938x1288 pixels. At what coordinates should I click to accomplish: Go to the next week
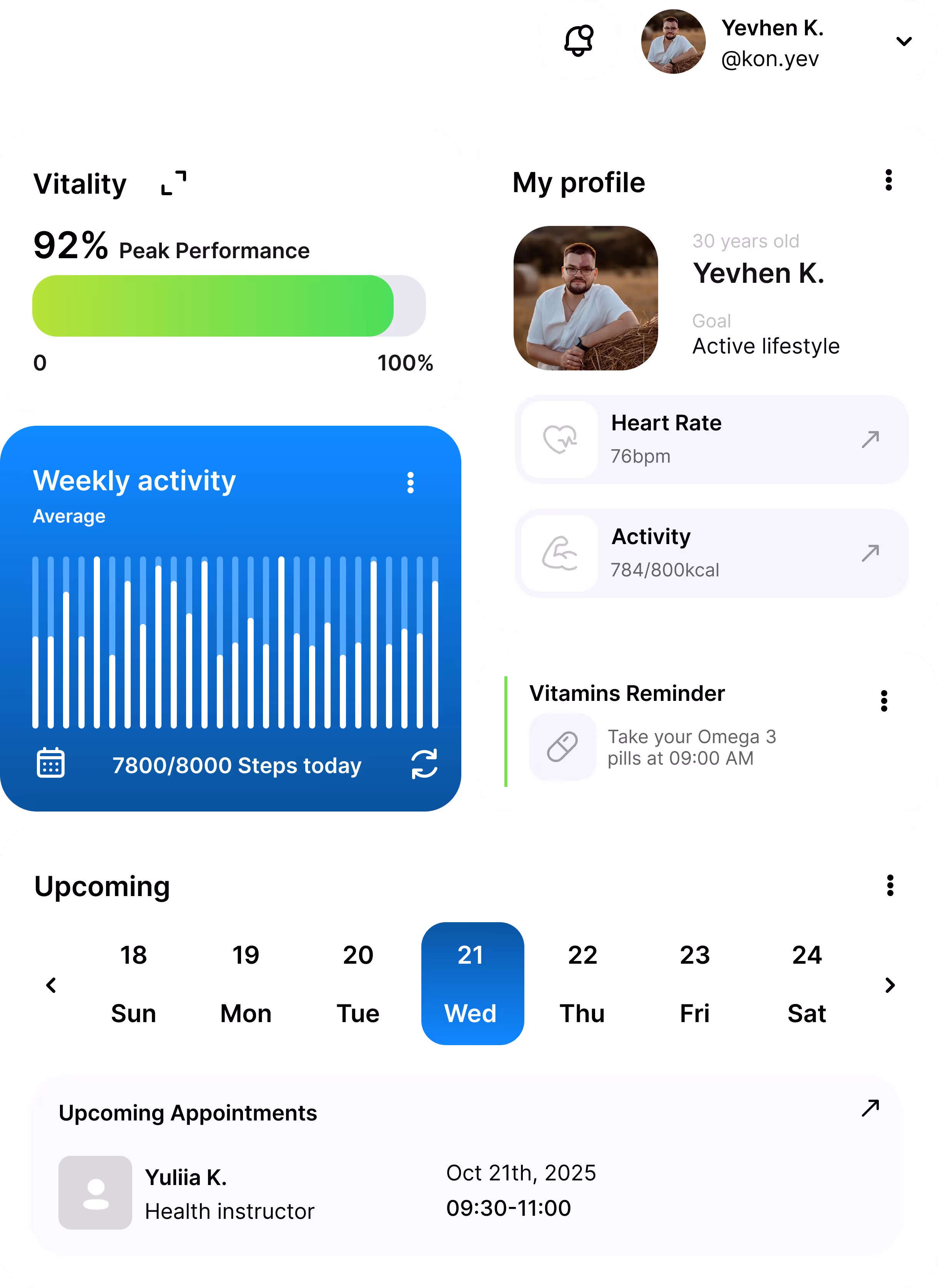click(x=890, y=985)
